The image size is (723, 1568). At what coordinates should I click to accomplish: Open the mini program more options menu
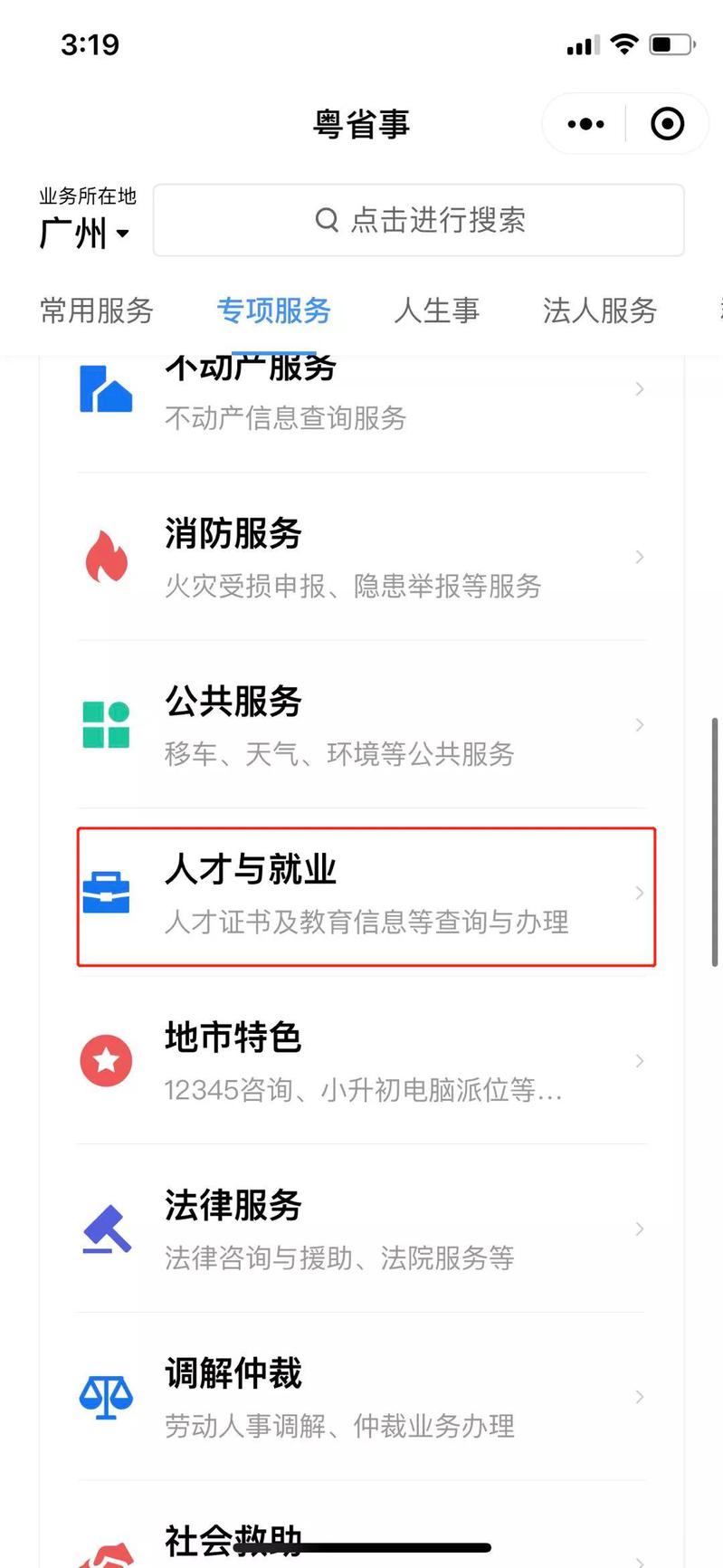pos(585,124)
